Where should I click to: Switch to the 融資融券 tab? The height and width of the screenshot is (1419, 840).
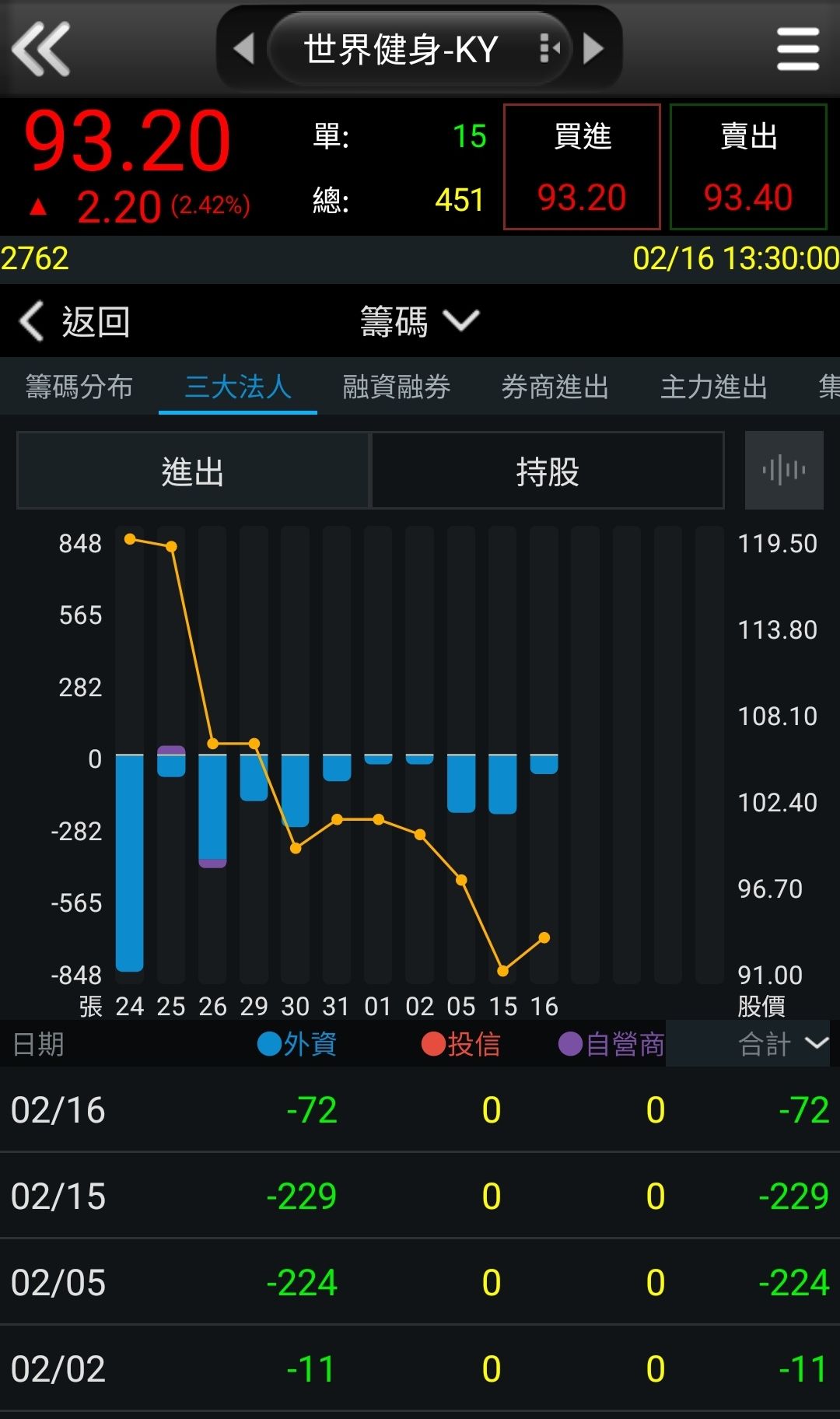click(x=397, y=387)
